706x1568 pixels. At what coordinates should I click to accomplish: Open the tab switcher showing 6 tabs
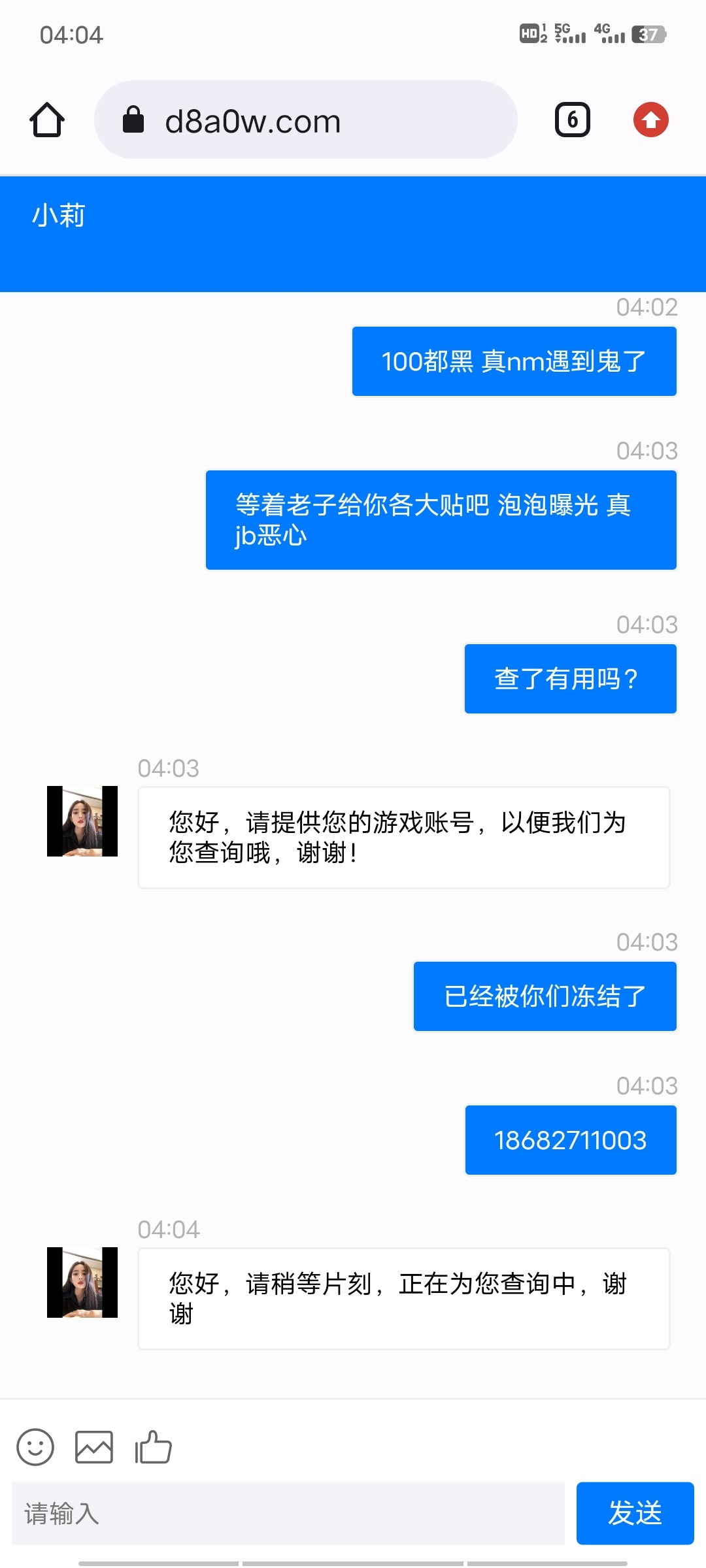point(573,120)
